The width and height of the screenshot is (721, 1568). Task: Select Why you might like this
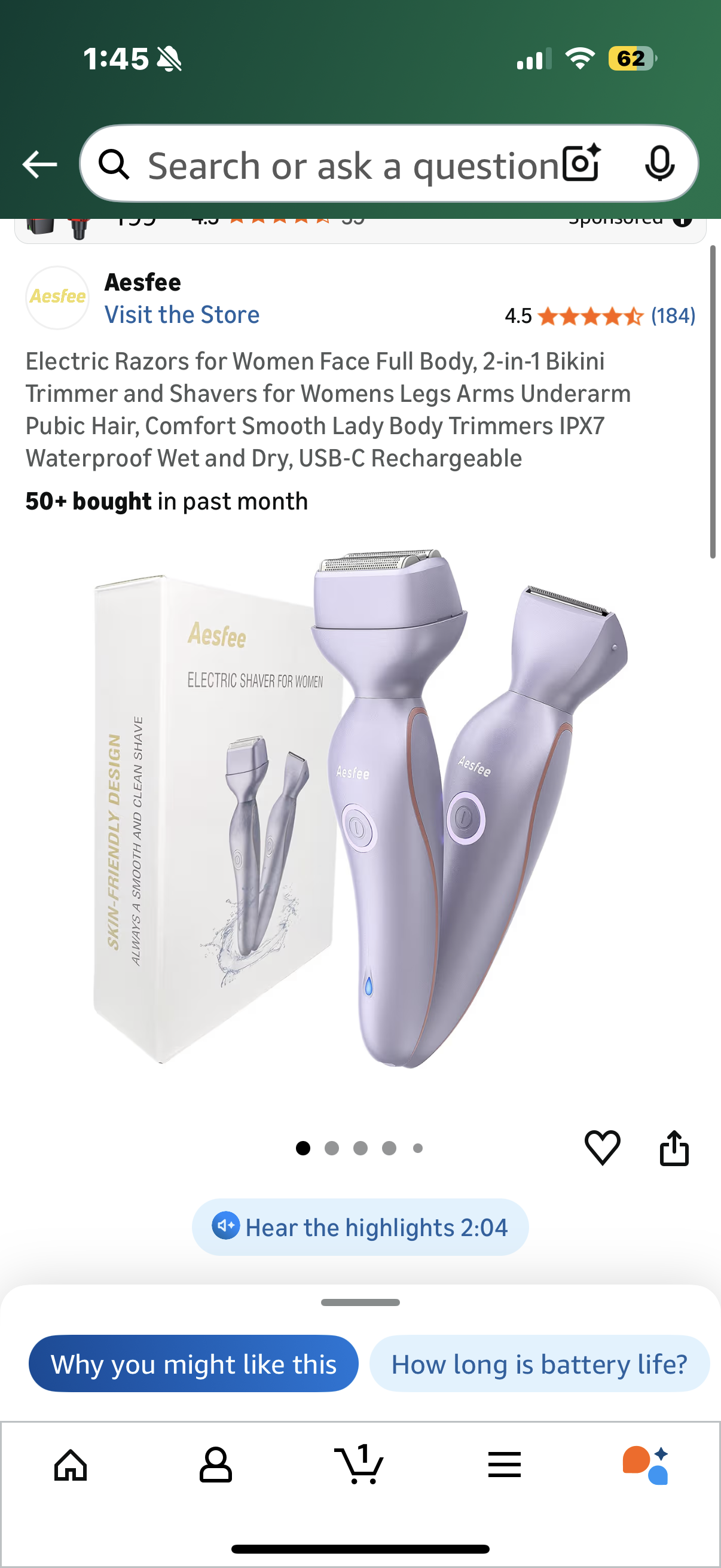(x=194, y=1364)
